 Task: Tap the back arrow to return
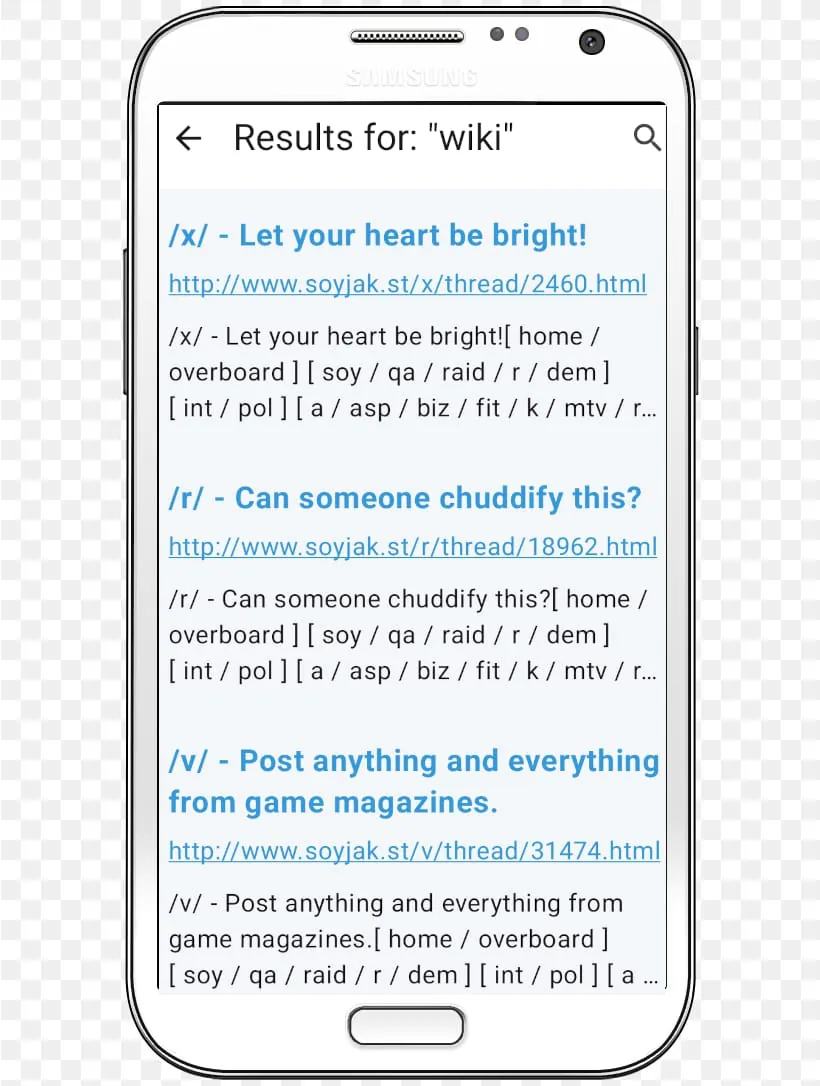tap(188, 138)
